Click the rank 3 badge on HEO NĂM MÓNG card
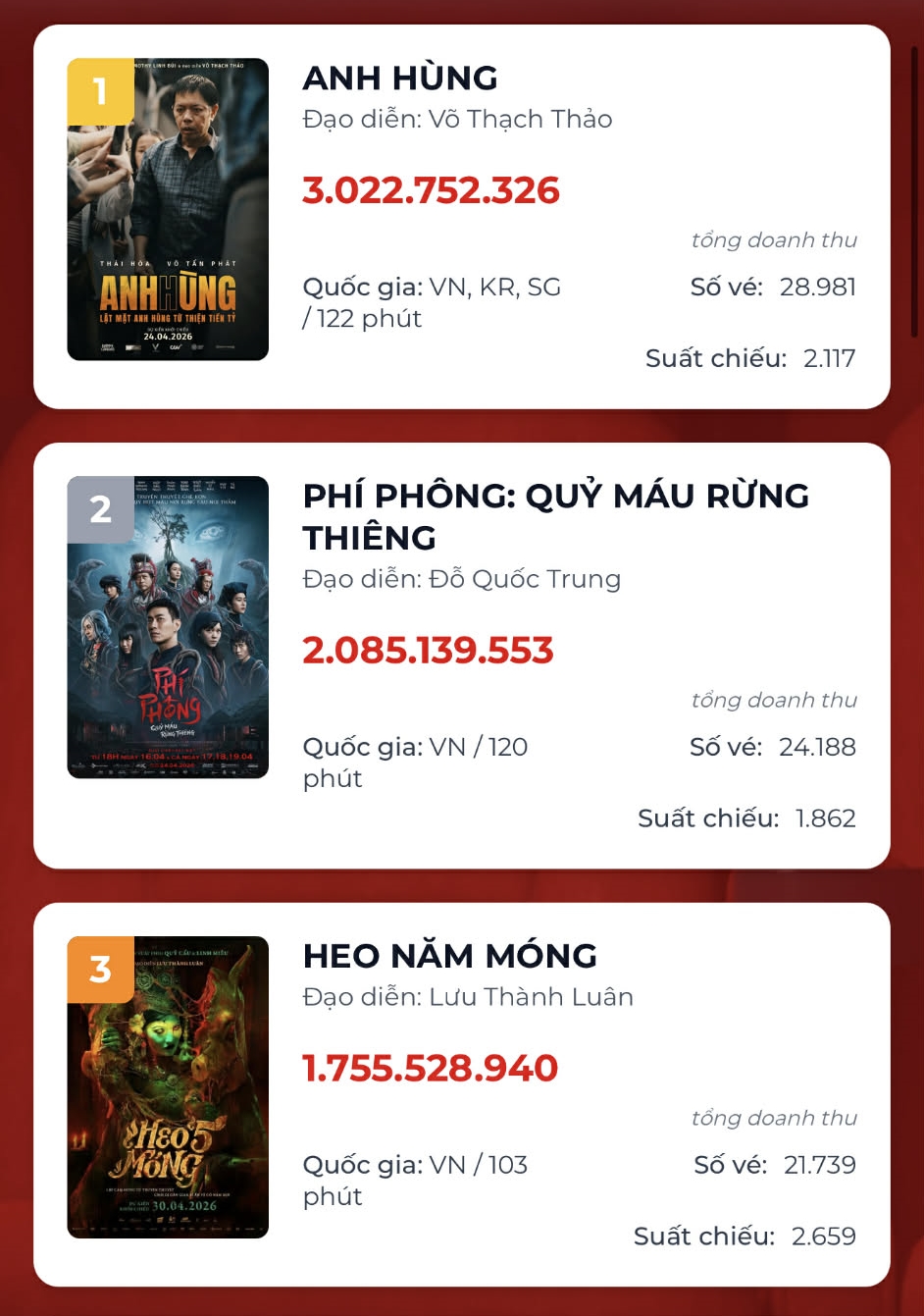 click(x=98, y=969)
